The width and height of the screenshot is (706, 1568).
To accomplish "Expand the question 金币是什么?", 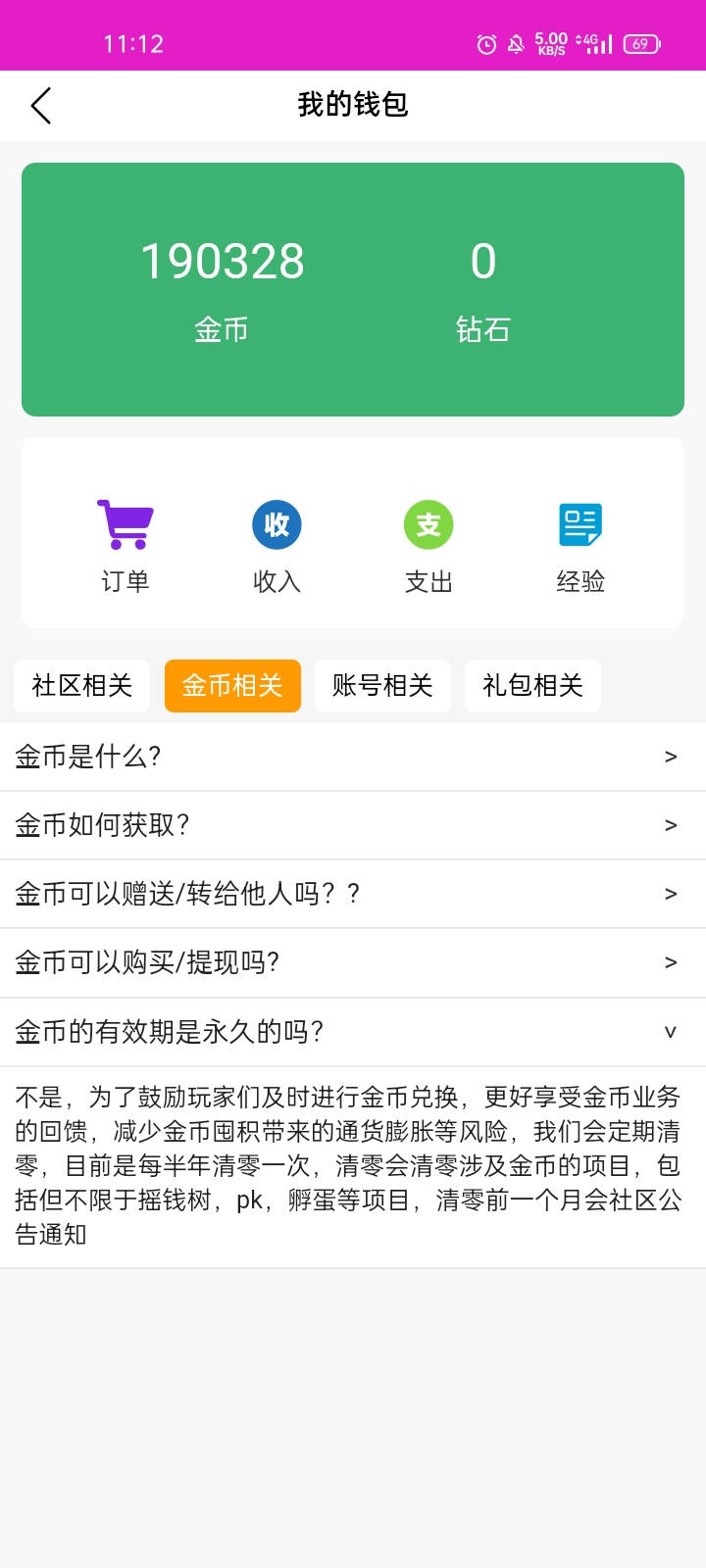I will [353, 757].
